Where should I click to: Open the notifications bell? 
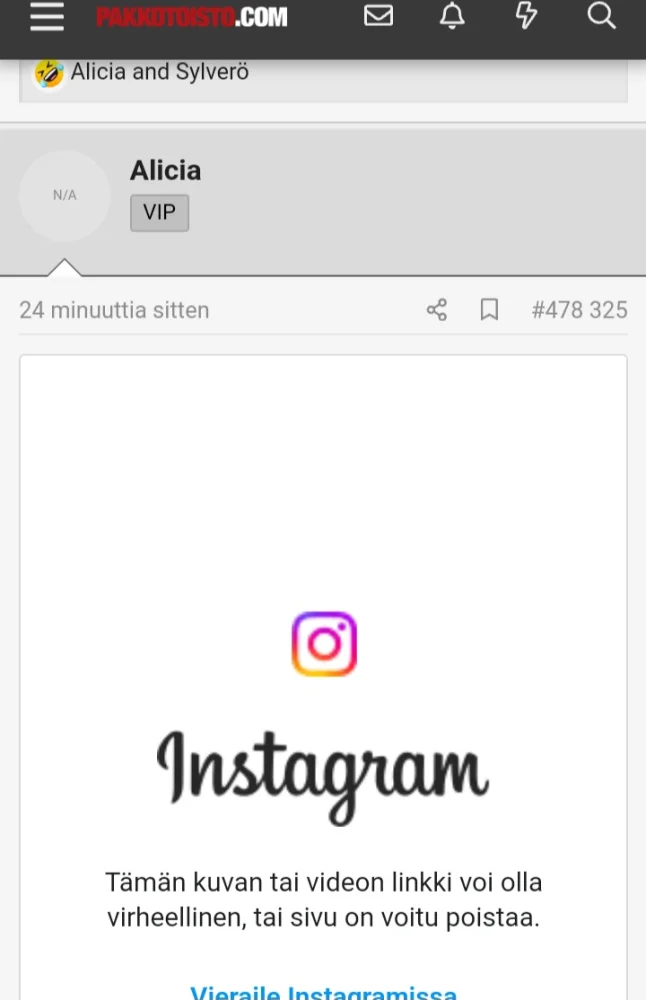click(x=453, y=16)
